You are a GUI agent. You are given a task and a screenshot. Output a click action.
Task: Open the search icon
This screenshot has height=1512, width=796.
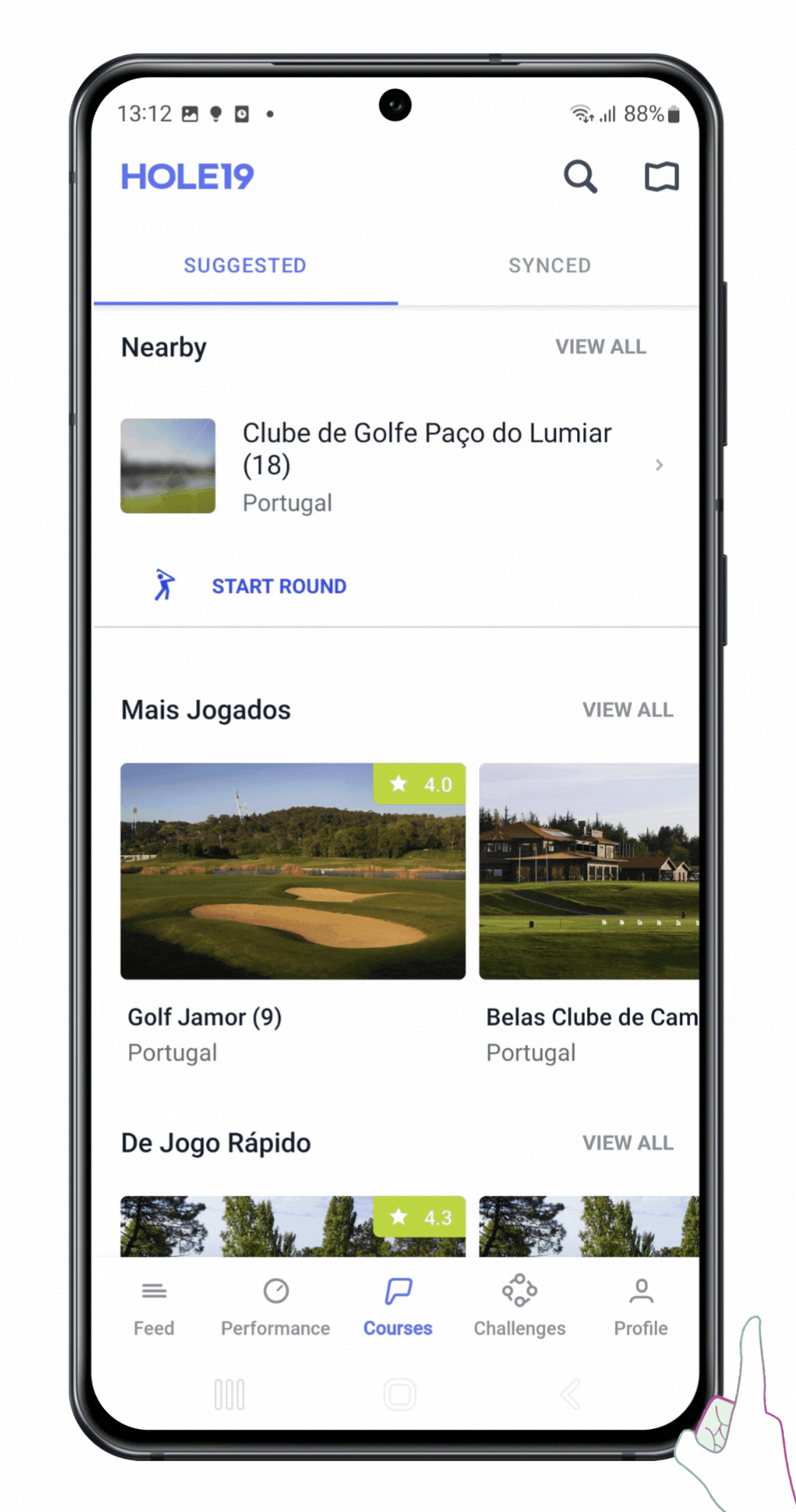coord(580,177)
